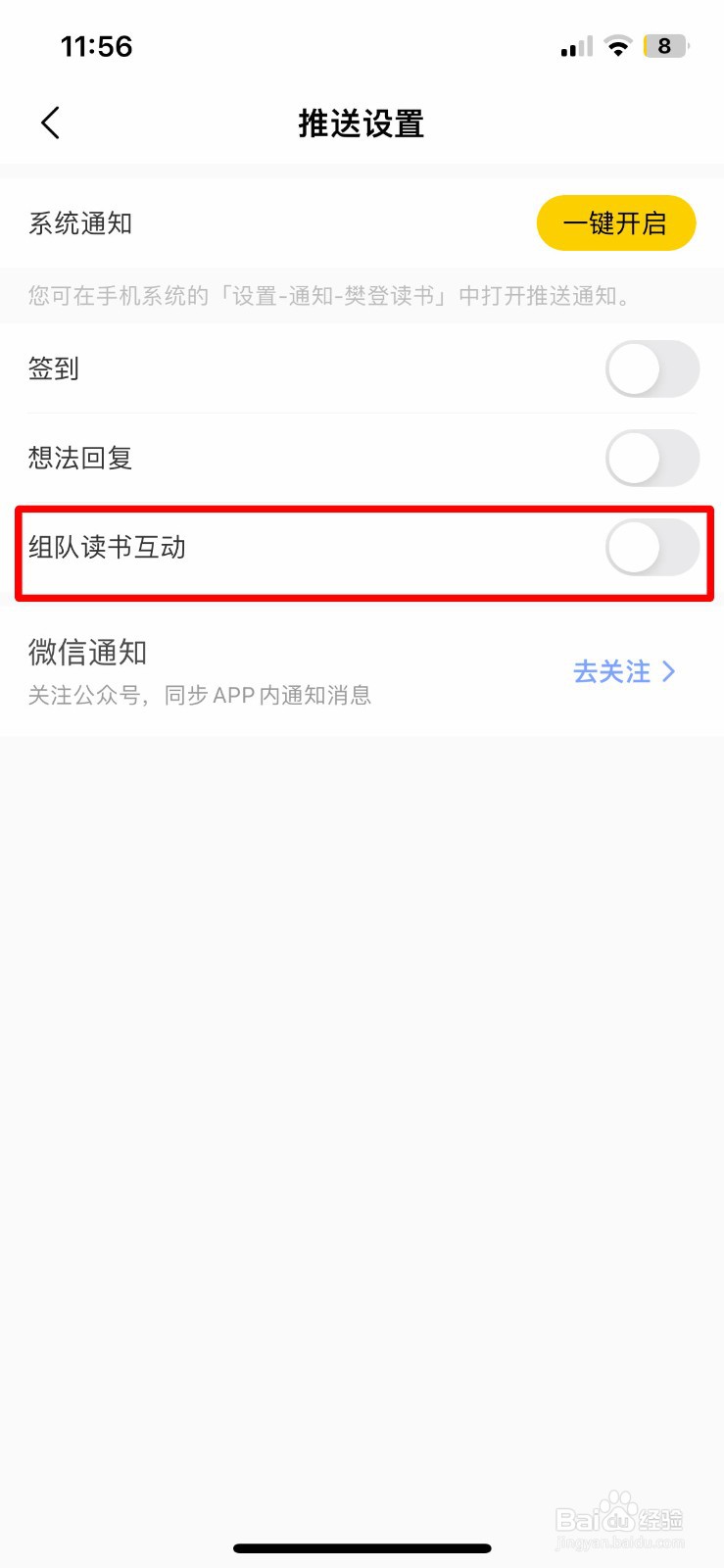The image size is (724, 1568).
Task: Open the Wi-Fi status icon
Action: (617, 45)
